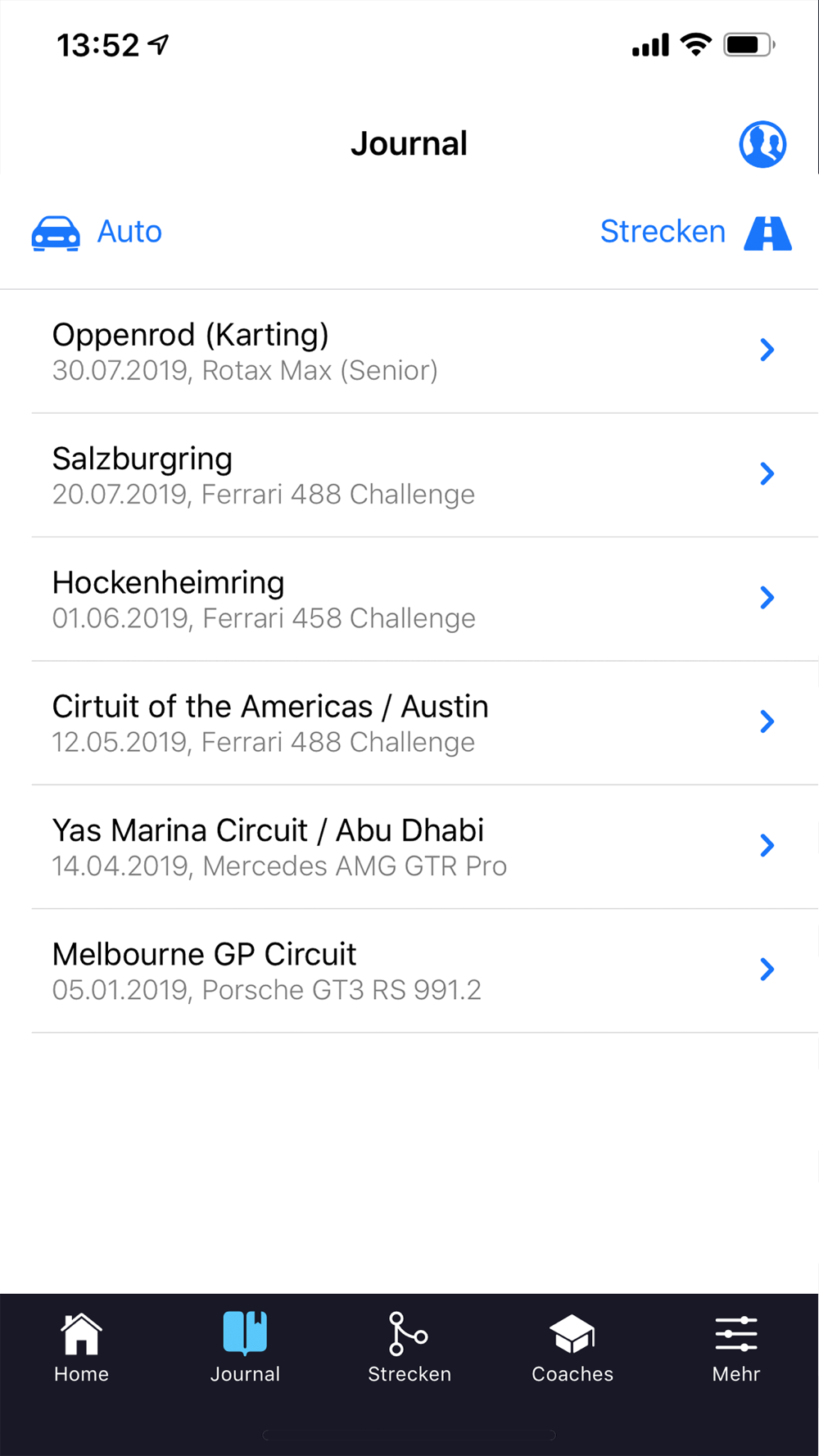Image resolution: width=819 pixels, height=1456 pixels.
Task: Switch to the Strecken tab in bottom bar
Action: pos(409,1347)
